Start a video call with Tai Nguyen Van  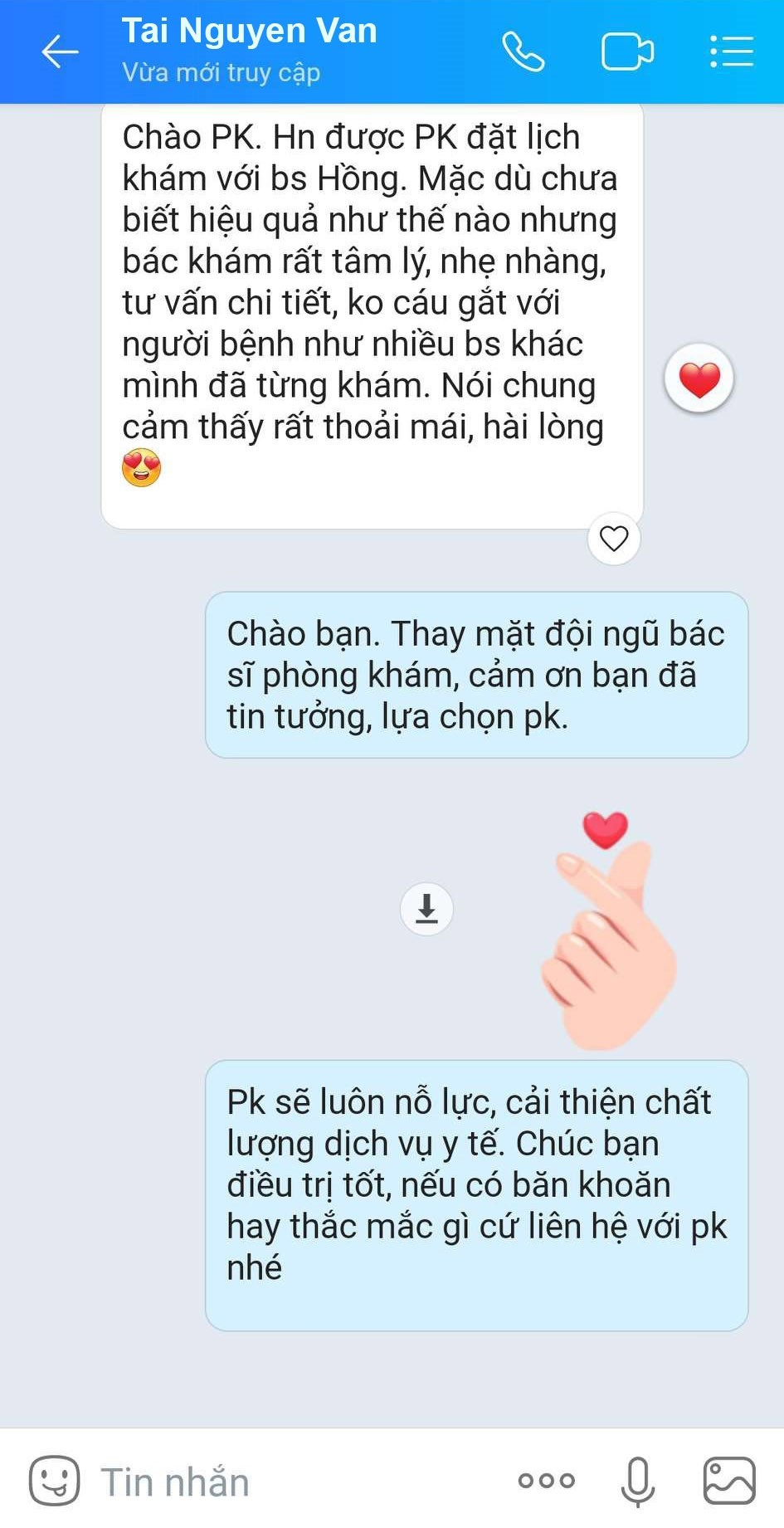point(627,51)
